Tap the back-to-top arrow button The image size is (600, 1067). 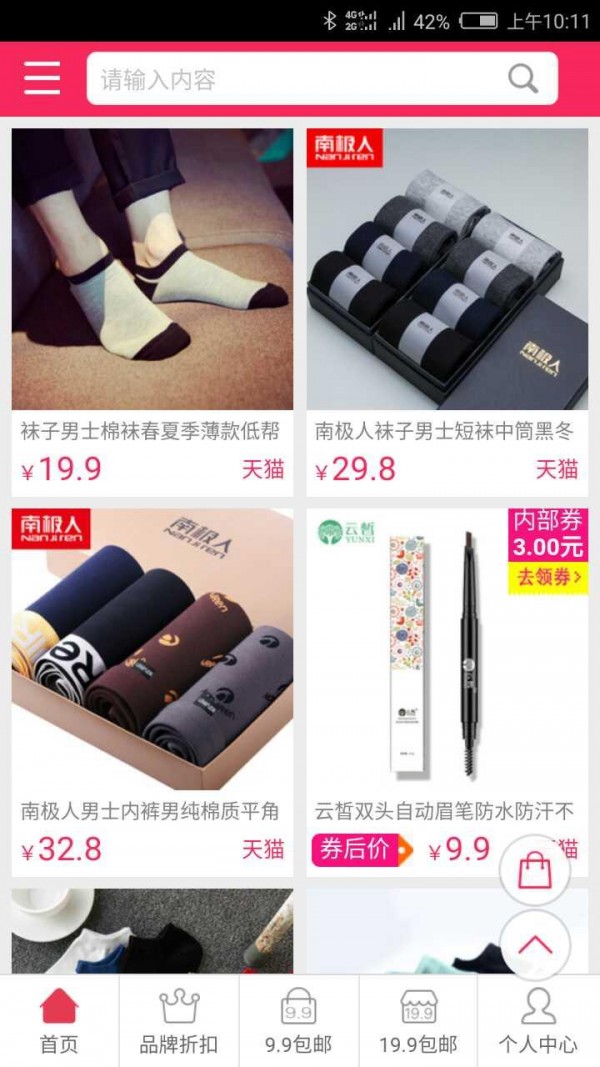tap(535, 945)
